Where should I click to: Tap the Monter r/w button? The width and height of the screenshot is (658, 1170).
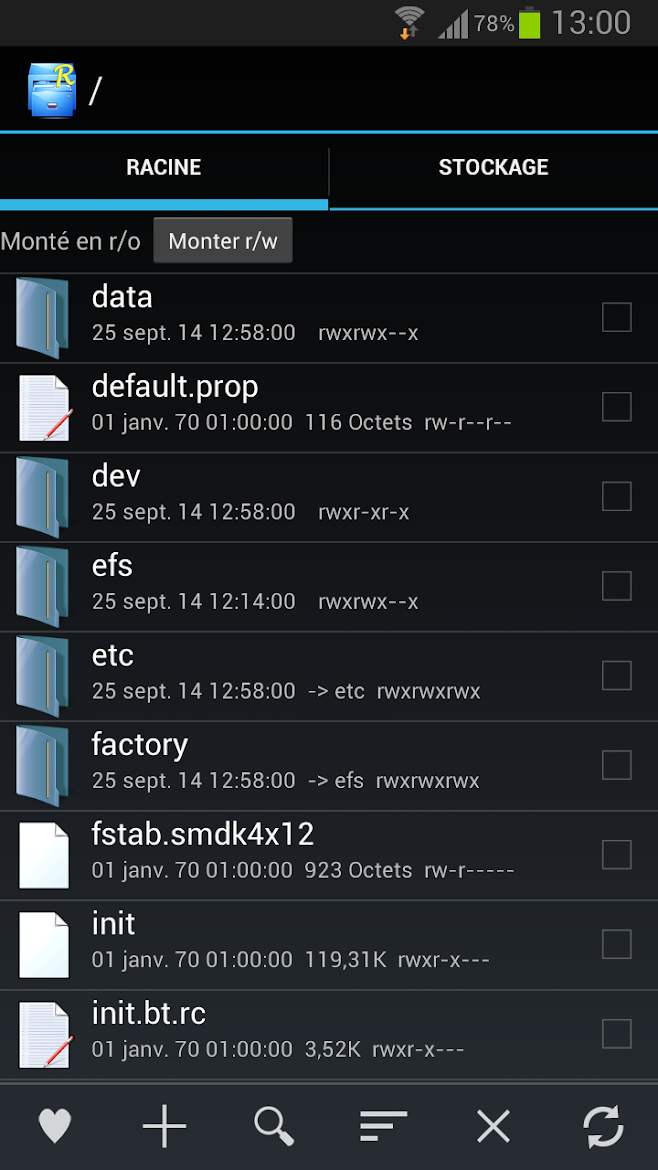click(x=223, y=241)
